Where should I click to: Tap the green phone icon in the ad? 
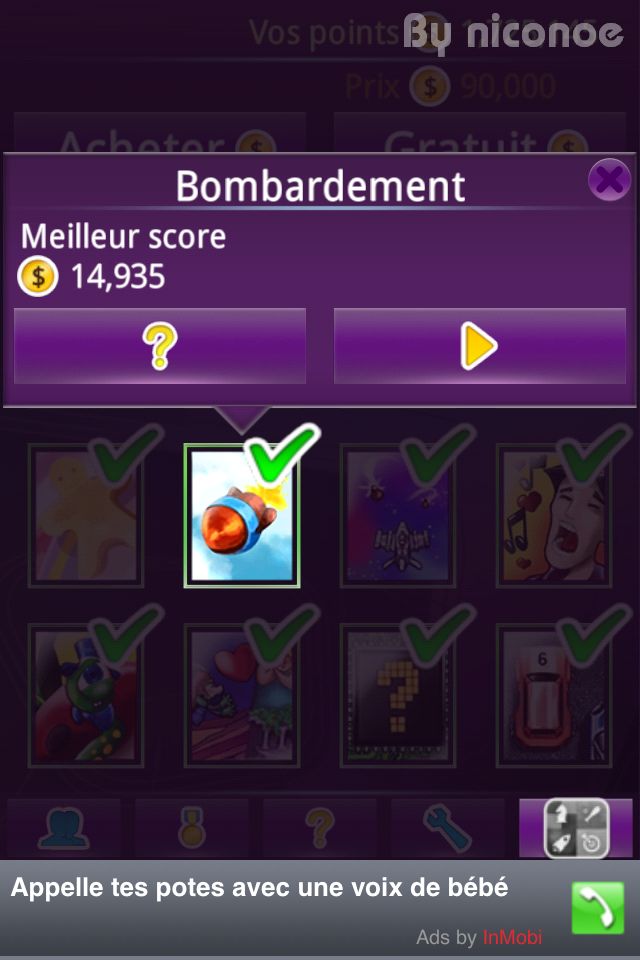(x=597, y=907)
